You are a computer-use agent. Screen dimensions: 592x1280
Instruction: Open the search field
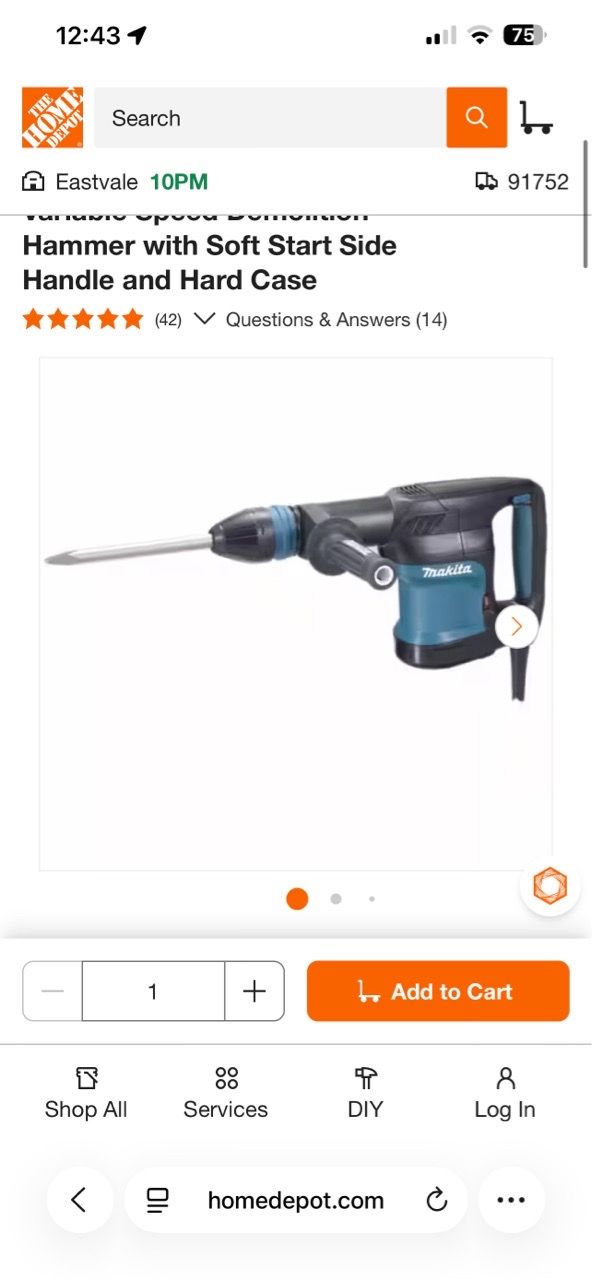(x=270, y=118)
